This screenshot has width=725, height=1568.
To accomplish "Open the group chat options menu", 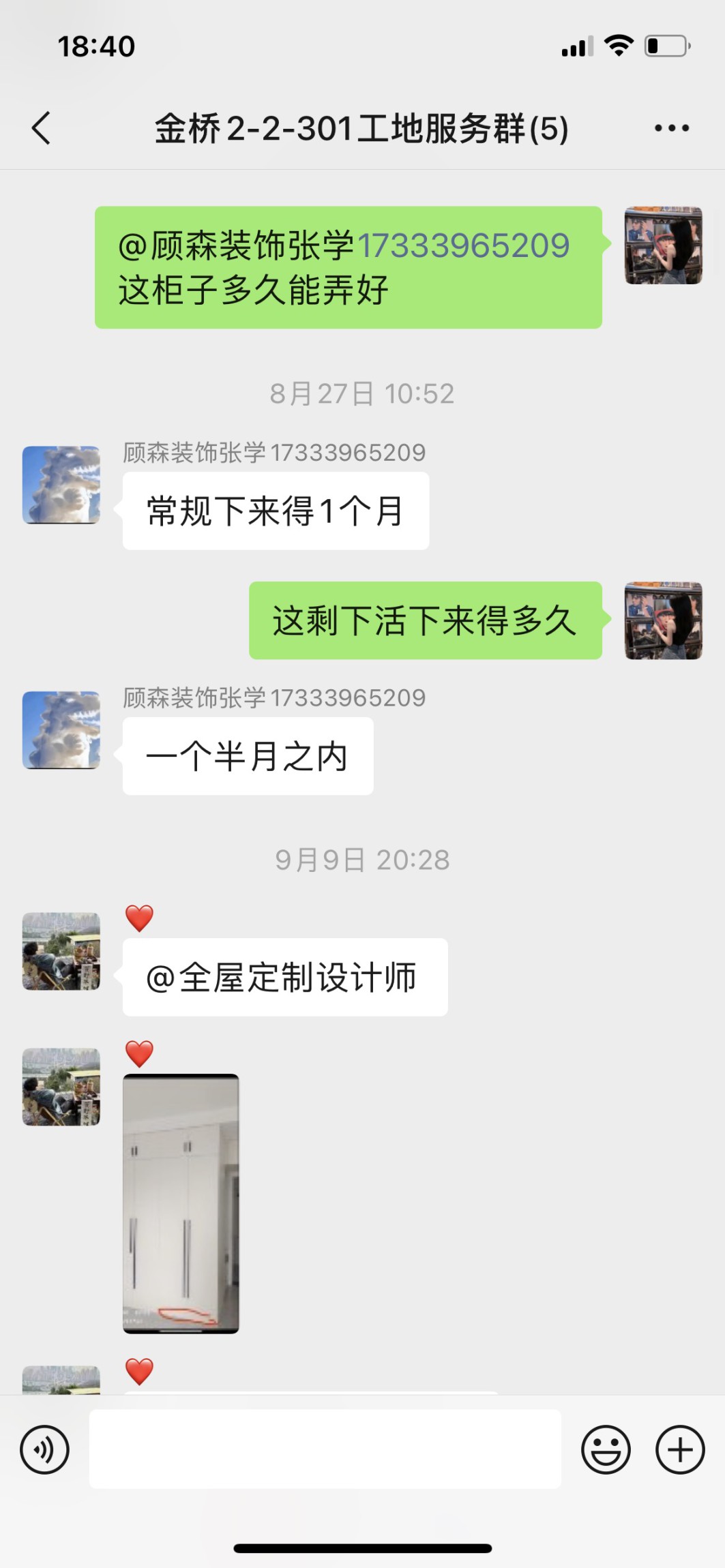I will (x=671, y=128).
